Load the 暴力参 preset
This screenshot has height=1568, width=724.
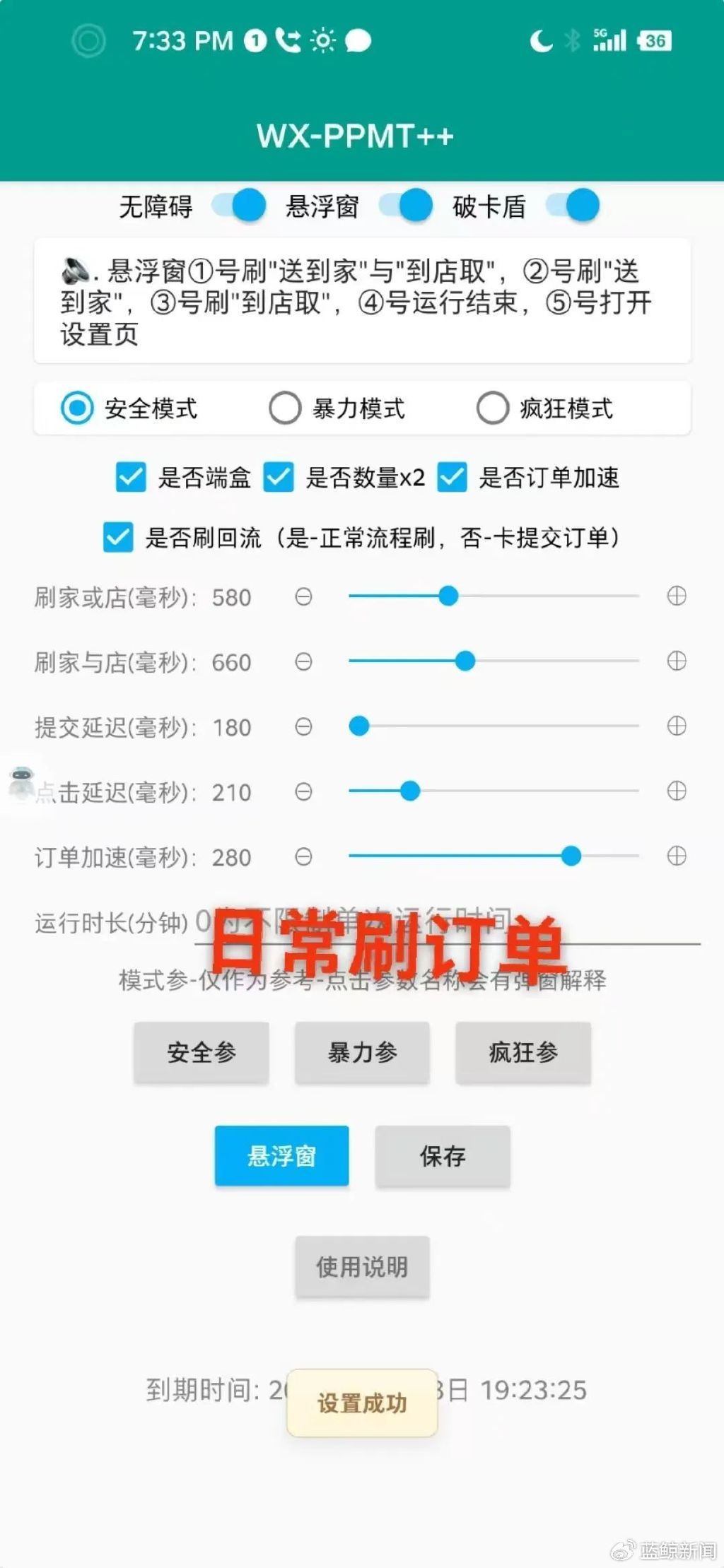pyautogui.click(x=362, y=1052)
